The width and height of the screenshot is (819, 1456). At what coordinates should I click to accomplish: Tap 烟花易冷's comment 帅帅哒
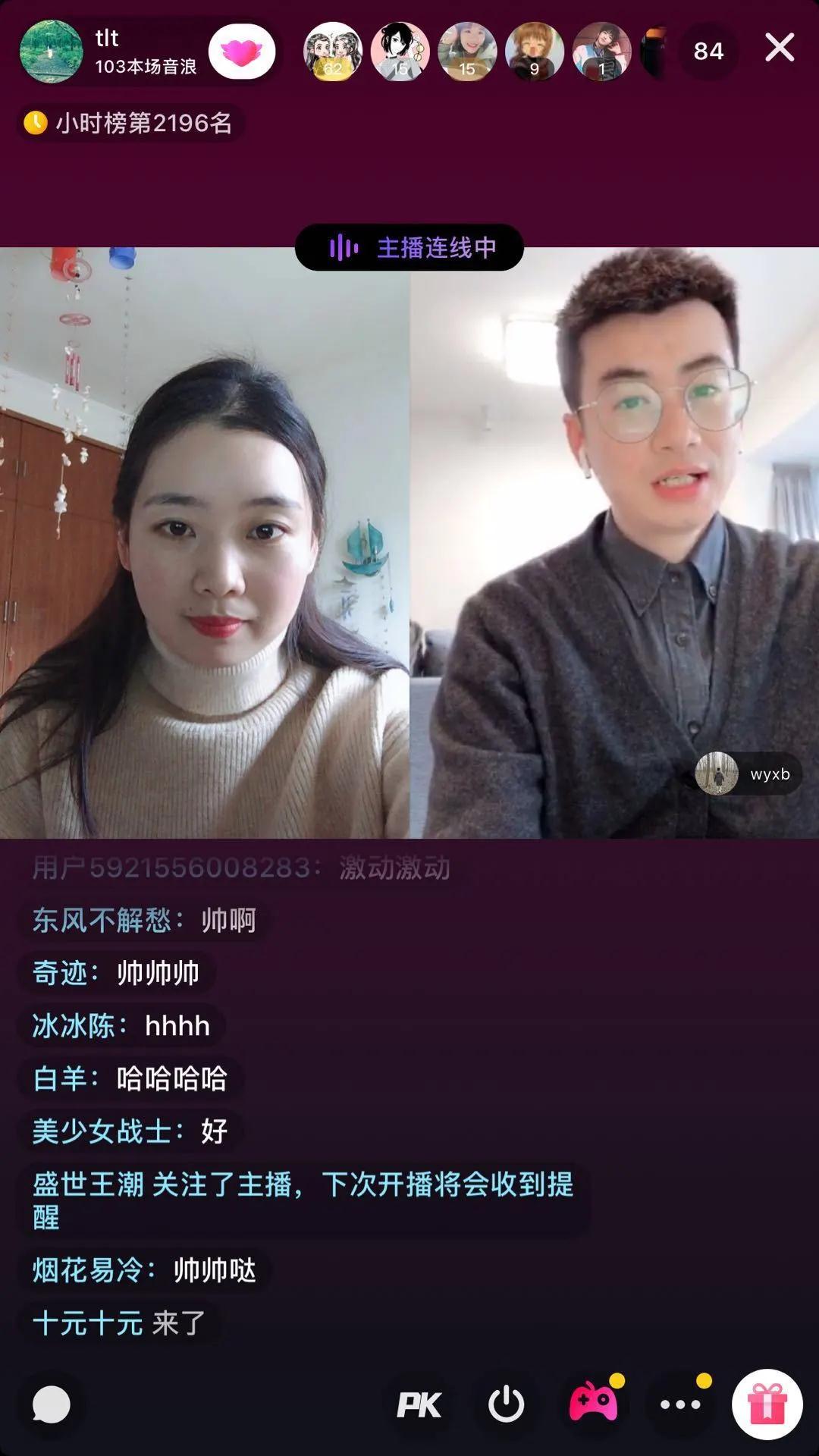144,1270
